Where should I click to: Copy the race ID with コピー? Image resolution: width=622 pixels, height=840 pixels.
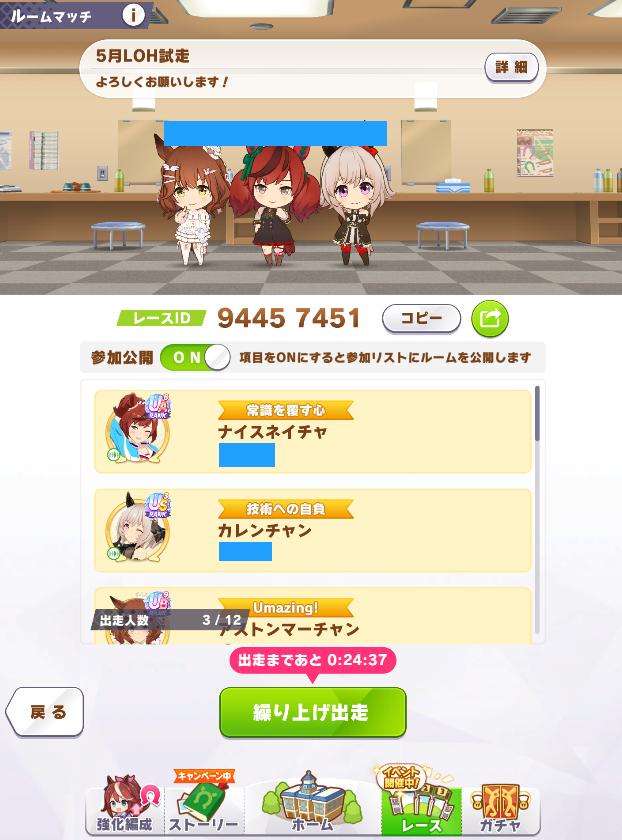click(421, 318)
